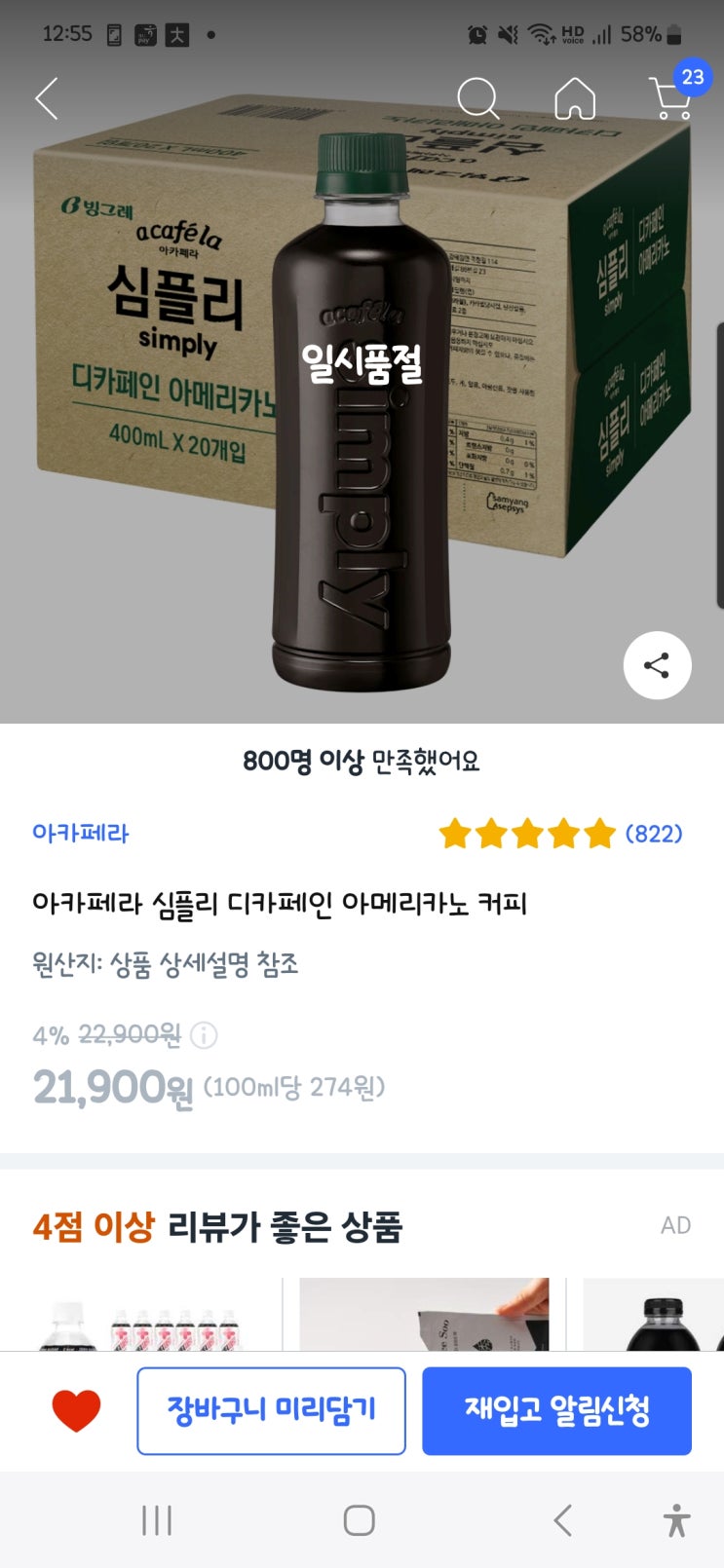The height and width of the screenshot is (1568, 724).
Task: Go to the shop home icon
Action: [575, 98]
